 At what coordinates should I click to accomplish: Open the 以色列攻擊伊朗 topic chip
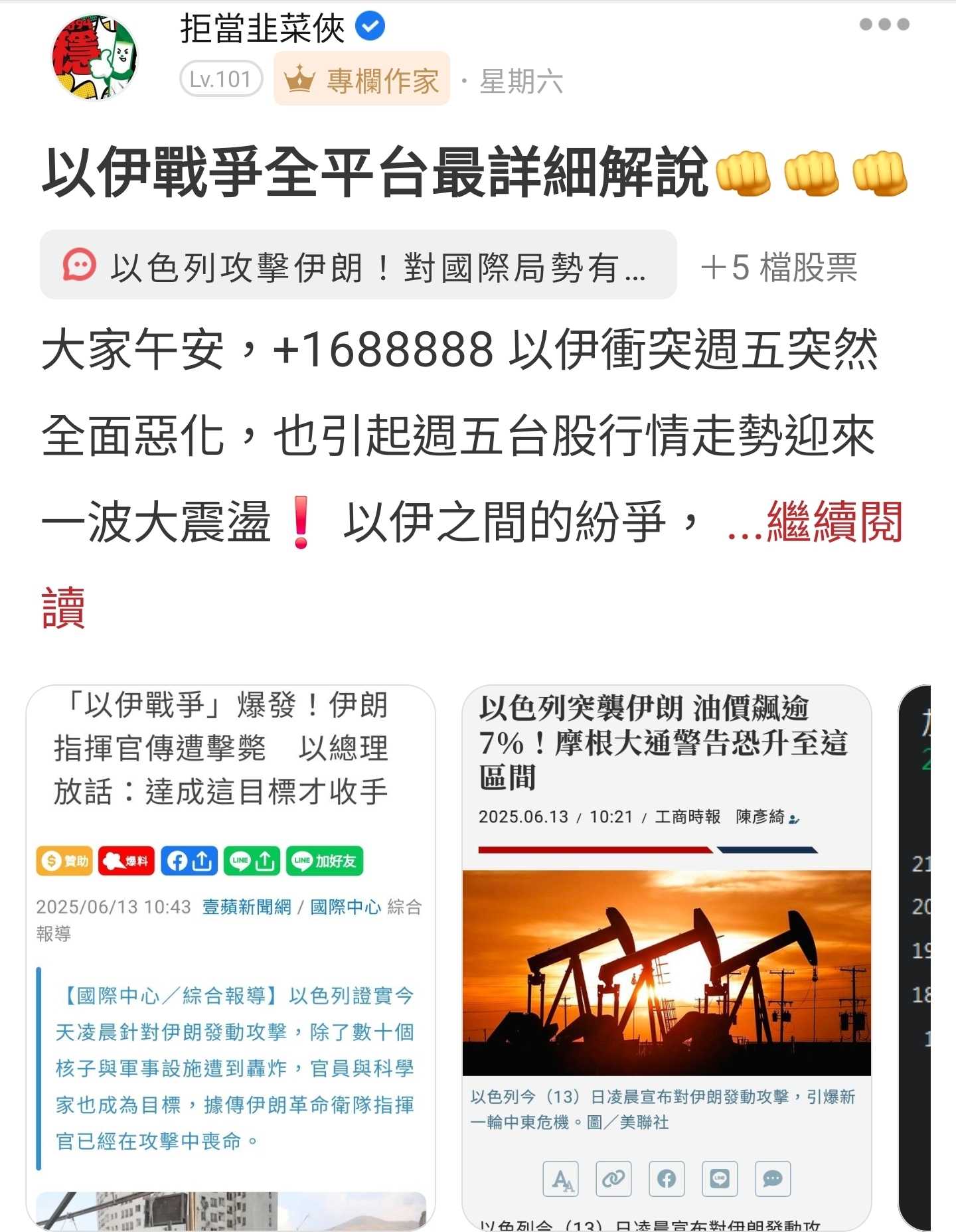click(x=358, y=265)
